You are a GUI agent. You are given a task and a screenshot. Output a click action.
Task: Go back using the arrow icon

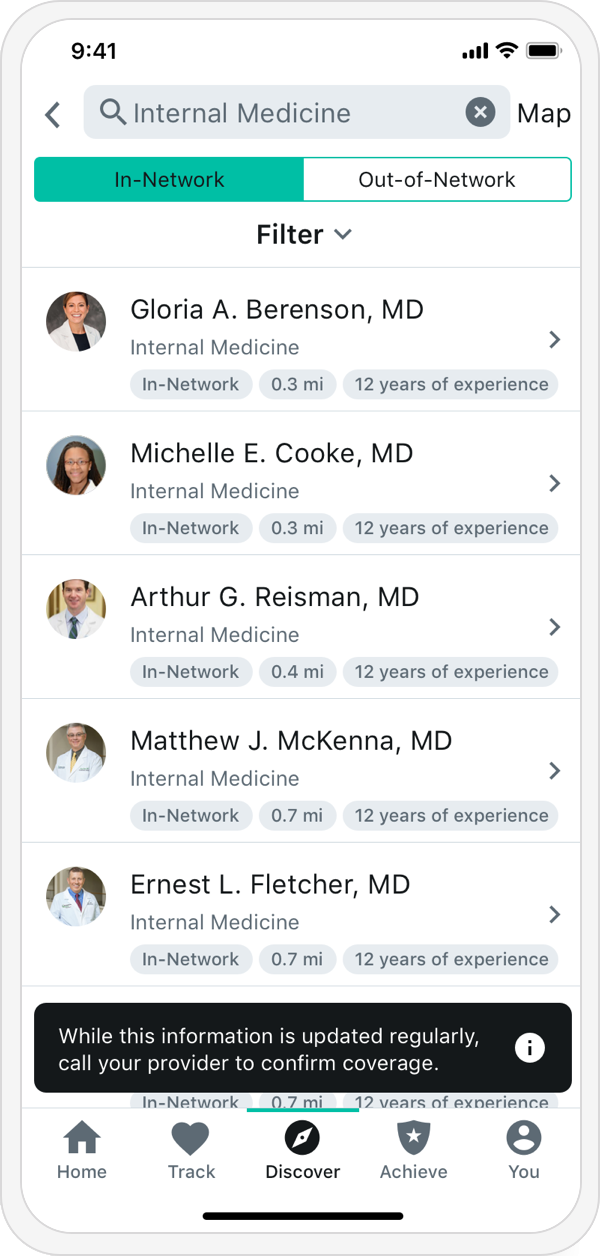[53, 114]
